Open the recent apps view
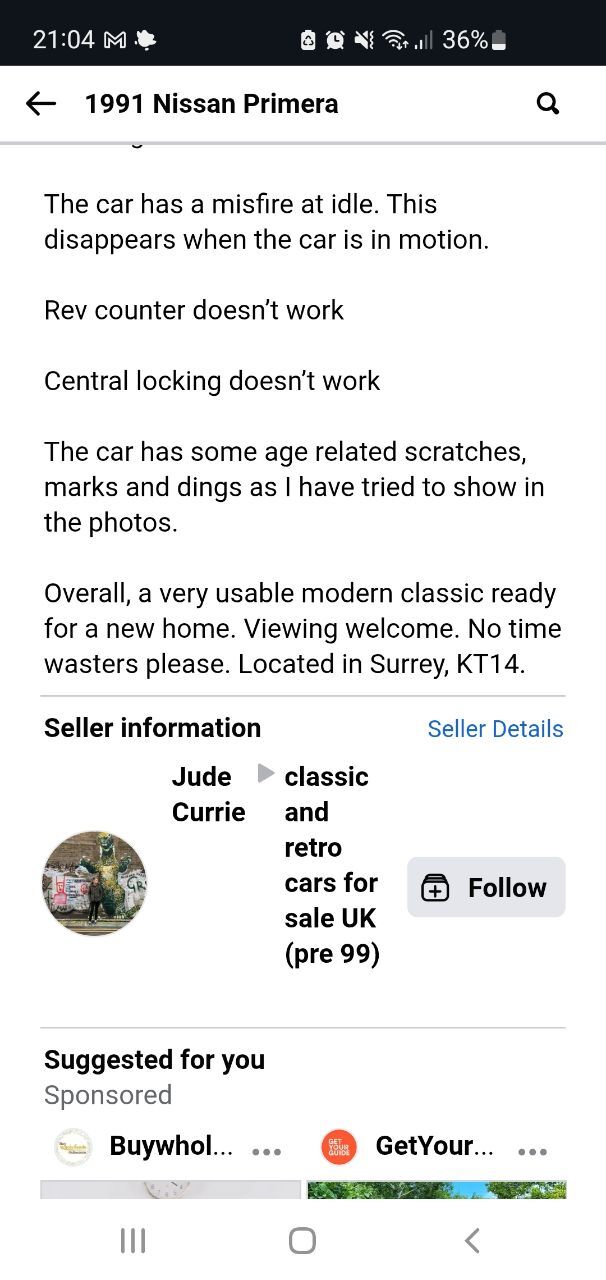606x1280 pixels. click(x=133, y=1241)
